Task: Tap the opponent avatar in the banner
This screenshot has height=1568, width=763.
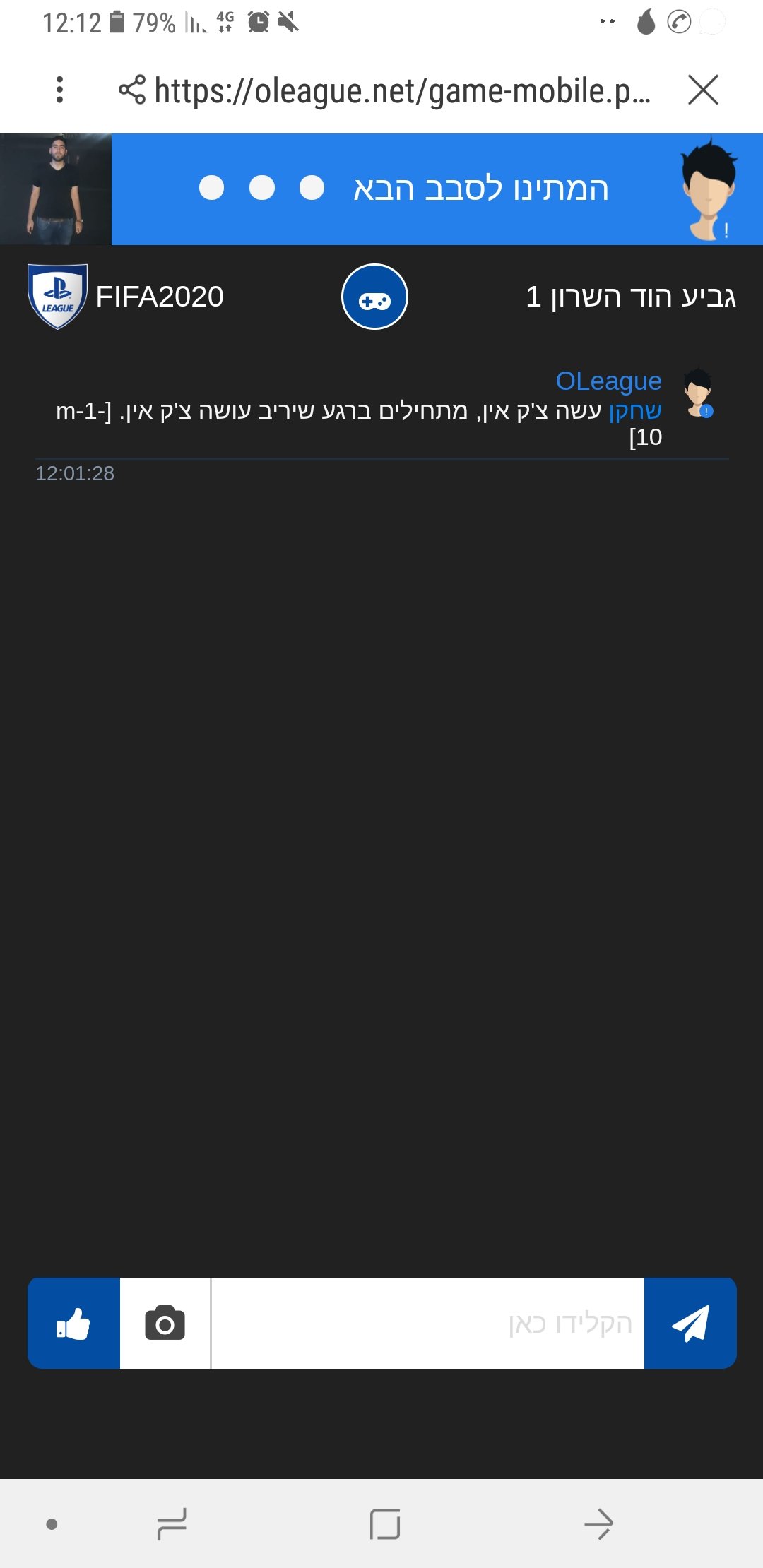Action: [710, 189]
